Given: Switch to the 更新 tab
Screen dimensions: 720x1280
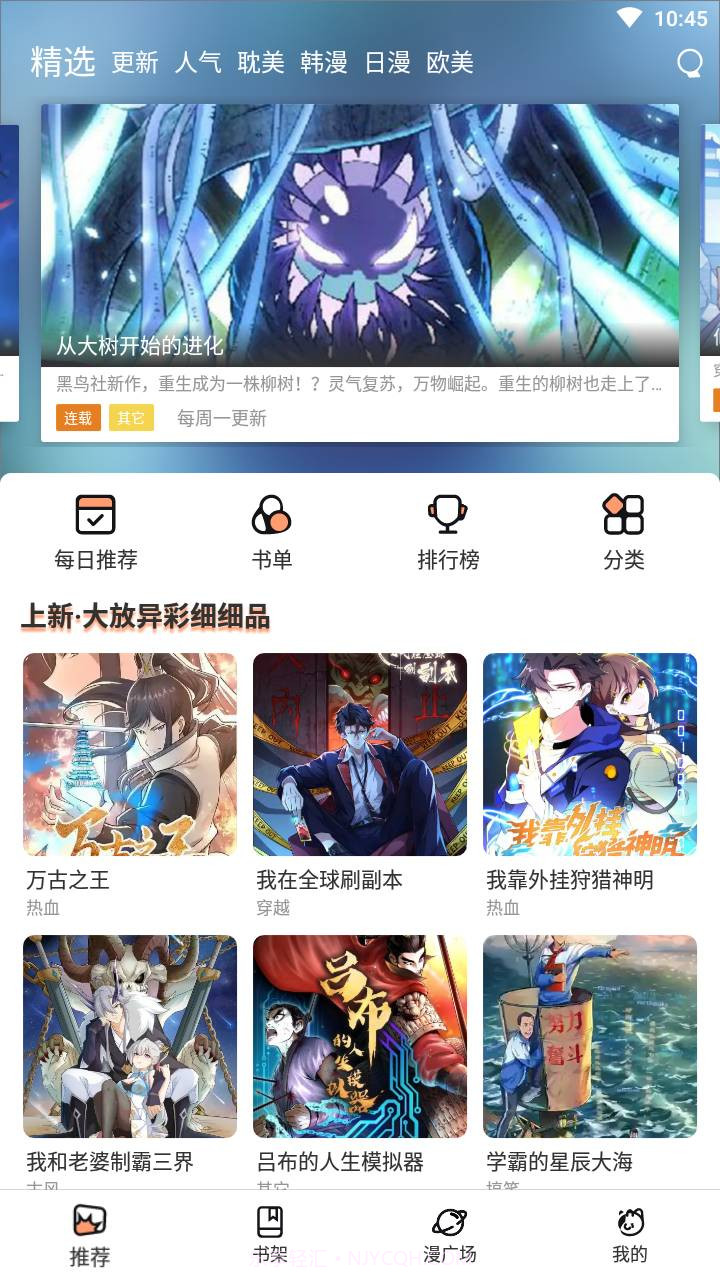Looking at the screenshot, I should pyautogui.click(x=137, y=62).
